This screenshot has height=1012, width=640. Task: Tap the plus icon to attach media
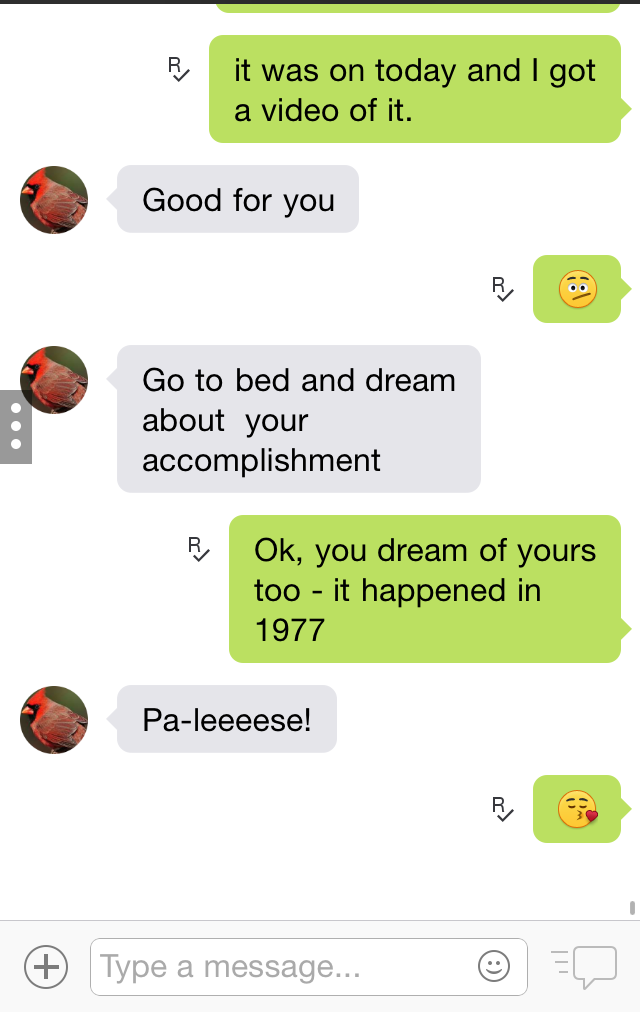[46, 966]
